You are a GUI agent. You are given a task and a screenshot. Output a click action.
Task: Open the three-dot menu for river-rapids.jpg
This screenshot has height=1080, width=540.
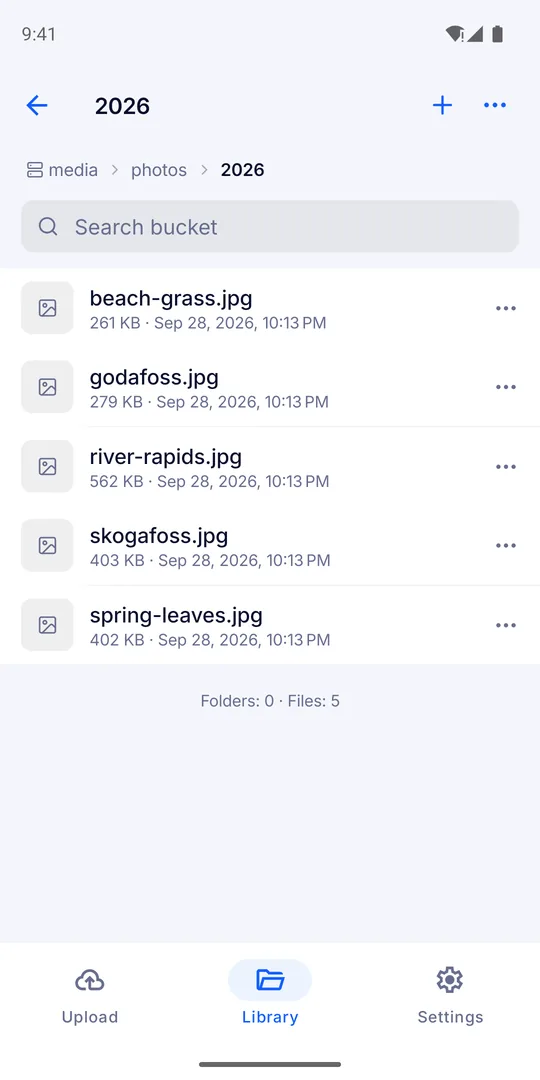coord(506,466)
